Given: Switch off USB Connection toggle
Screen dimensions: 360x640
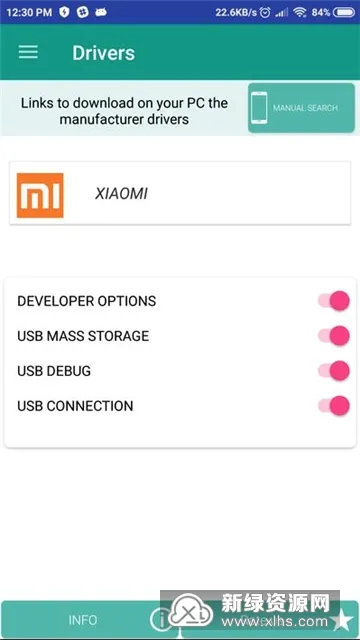Looking at the screenshot, I should pos(334,406).
